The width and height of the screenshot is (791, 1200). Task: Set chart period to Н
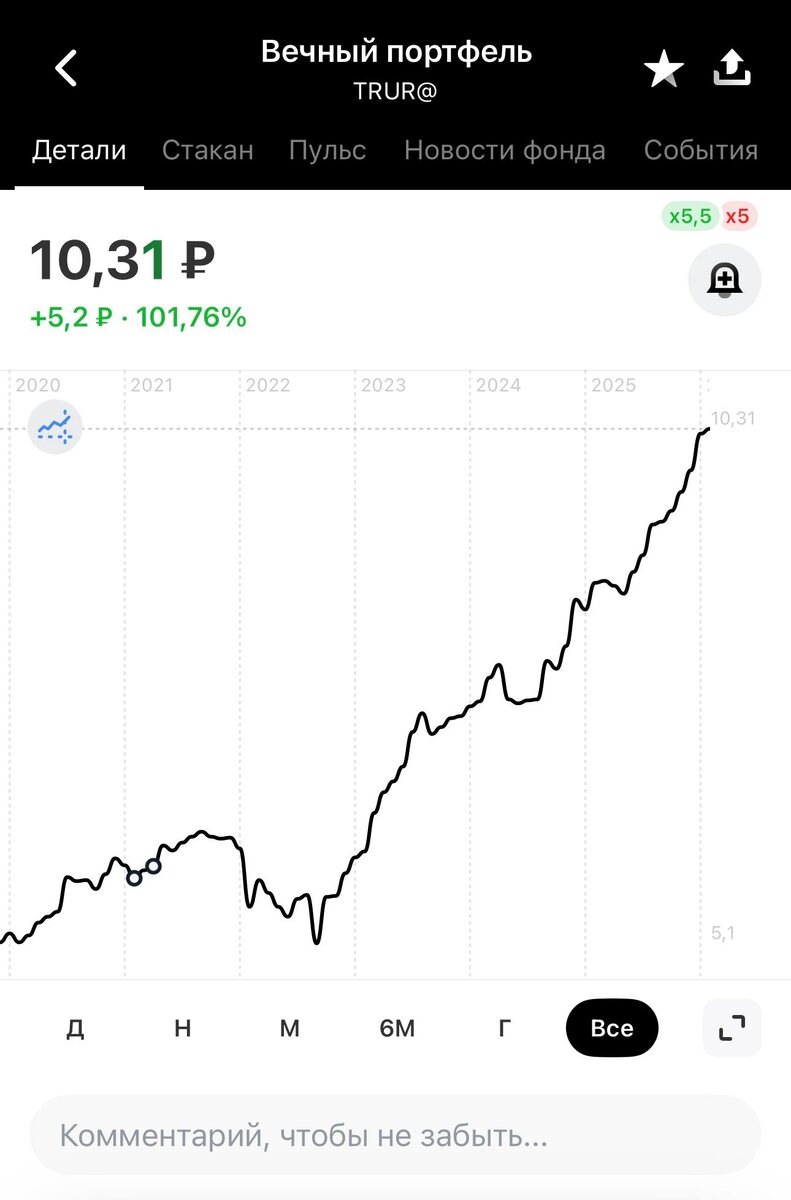click(x=182, y=1028)
